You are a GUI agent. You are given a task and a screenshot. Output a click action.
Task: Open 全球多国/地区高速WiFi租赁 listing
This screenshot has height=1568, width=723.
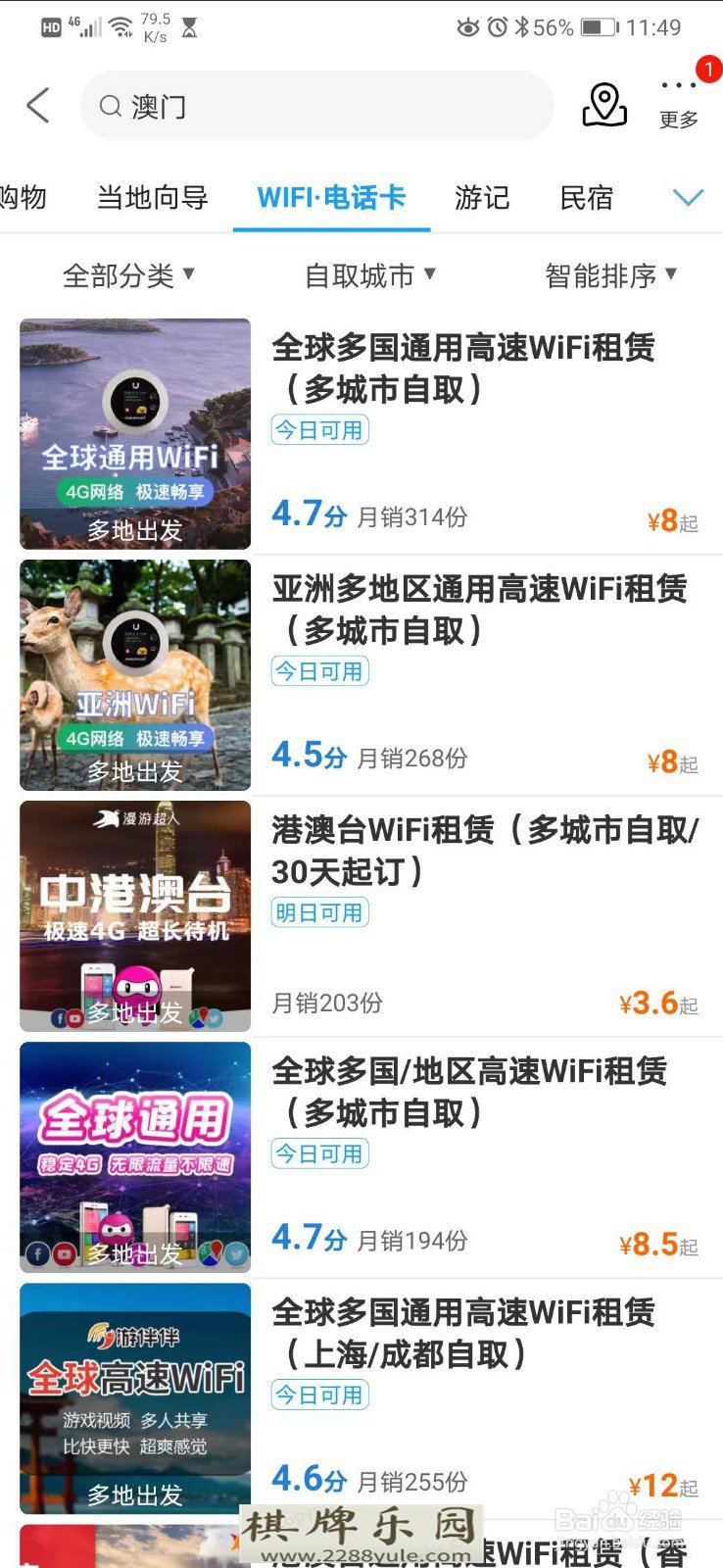[468, 1091]
